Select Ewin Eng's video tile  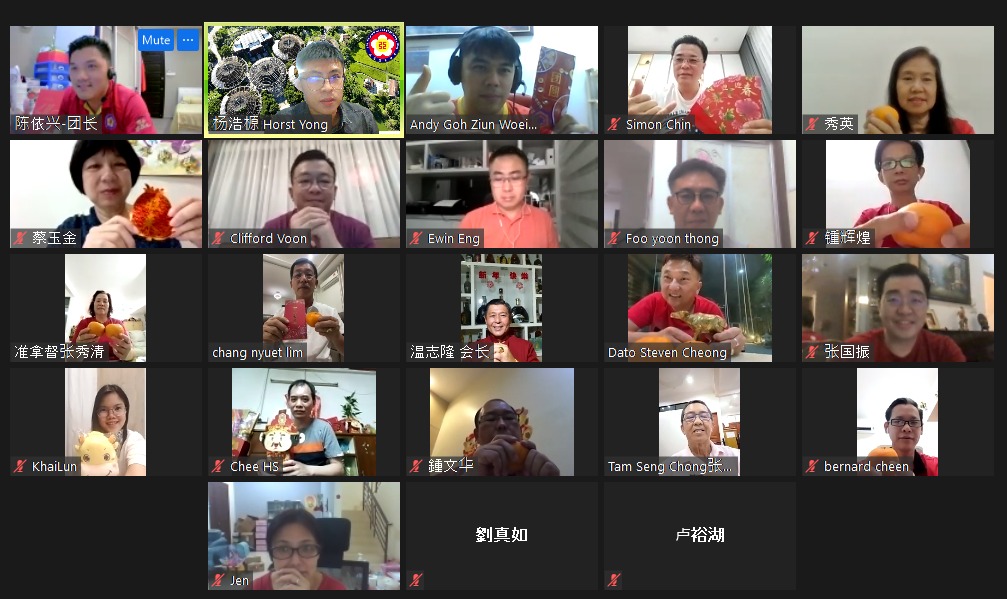tap(501, 194)
